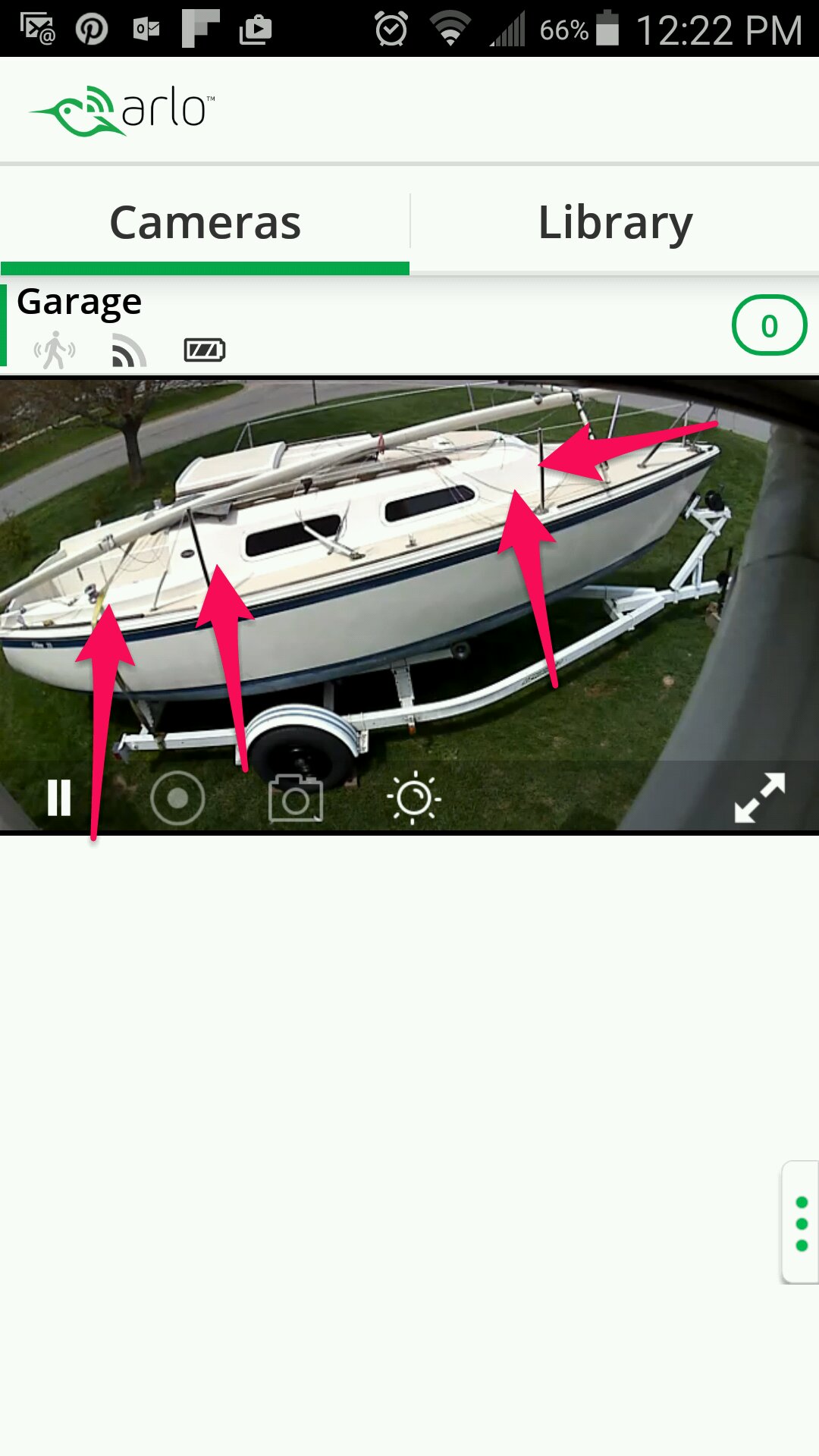Open the Garage recordings count badge
819x1456 pixels.
[769, 326]
